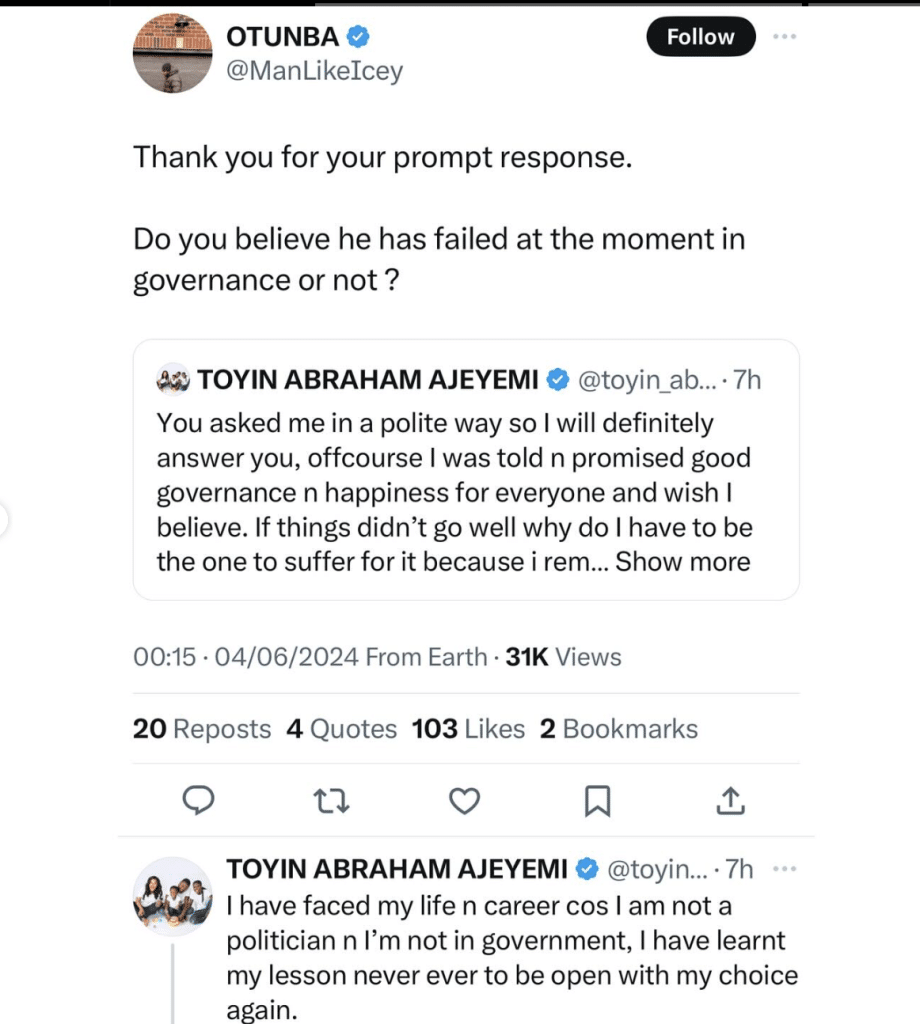Click the share upload icon
Viewport: 920px width, 1024px height.
click(x=731, y=800)
